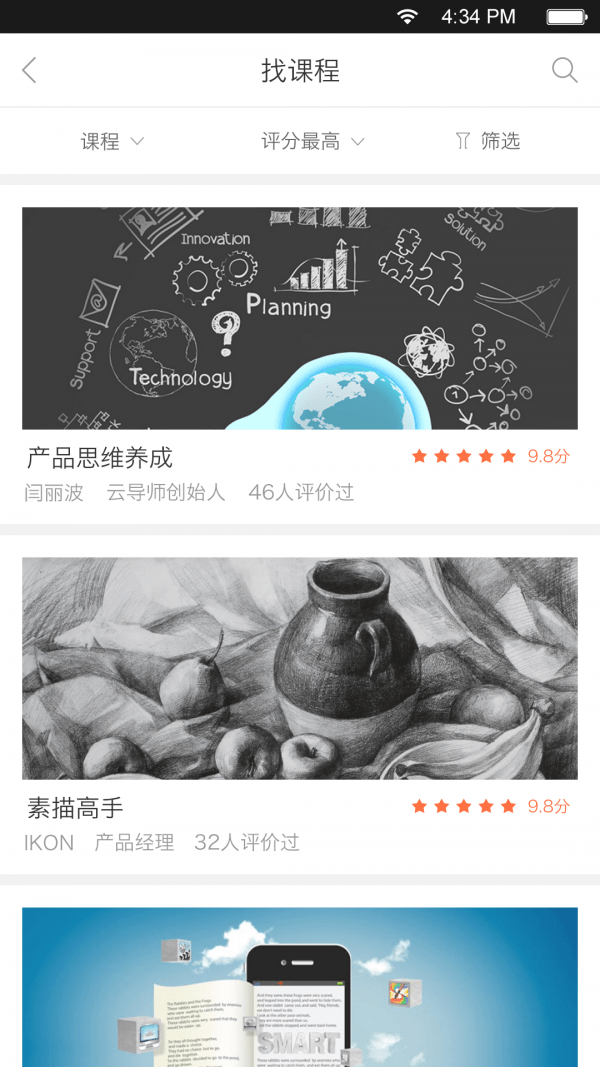Expand the 评分最高 sort dropdown
The height and width of the screenshot is (1067, 600).
click(x=313, y=141)
